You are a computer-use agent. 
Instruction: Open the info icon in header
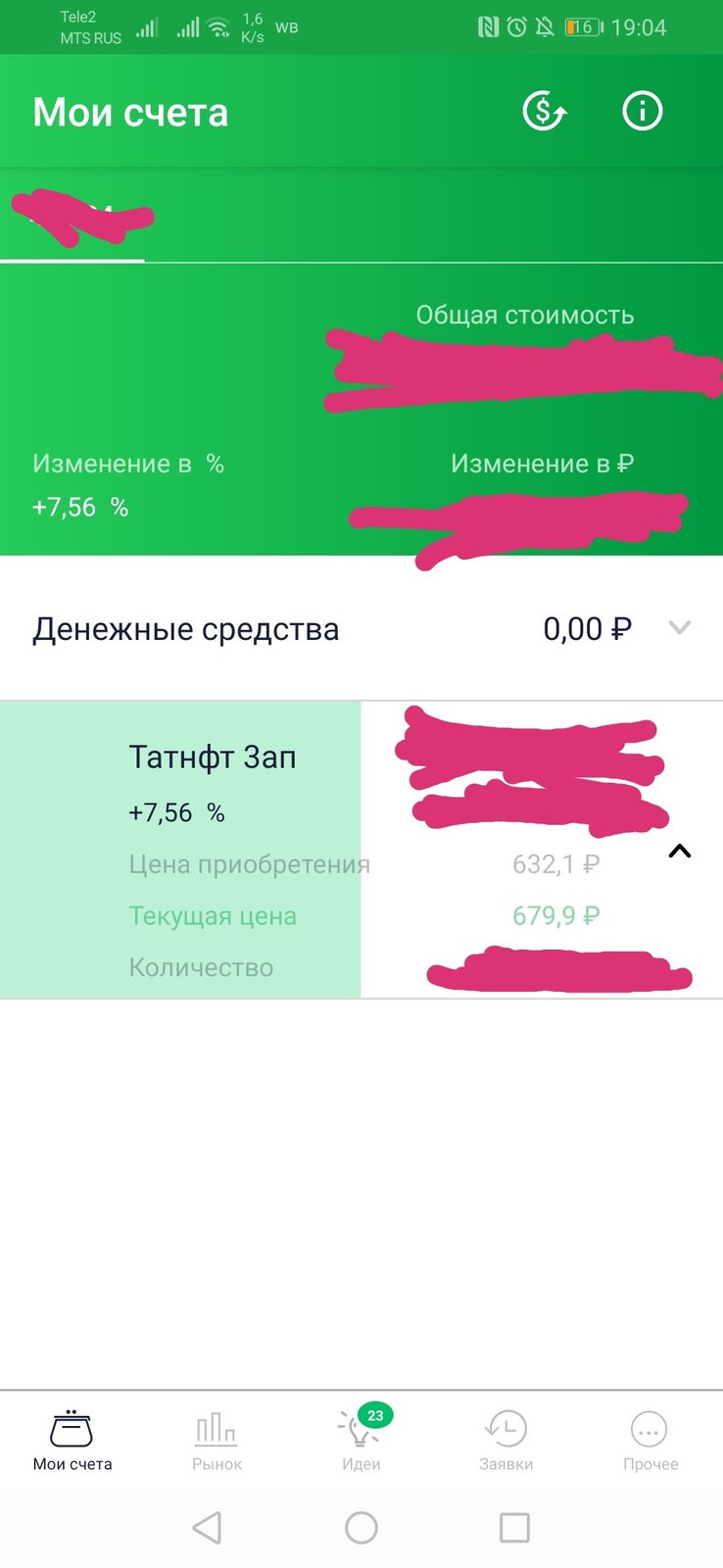point(643,111)
